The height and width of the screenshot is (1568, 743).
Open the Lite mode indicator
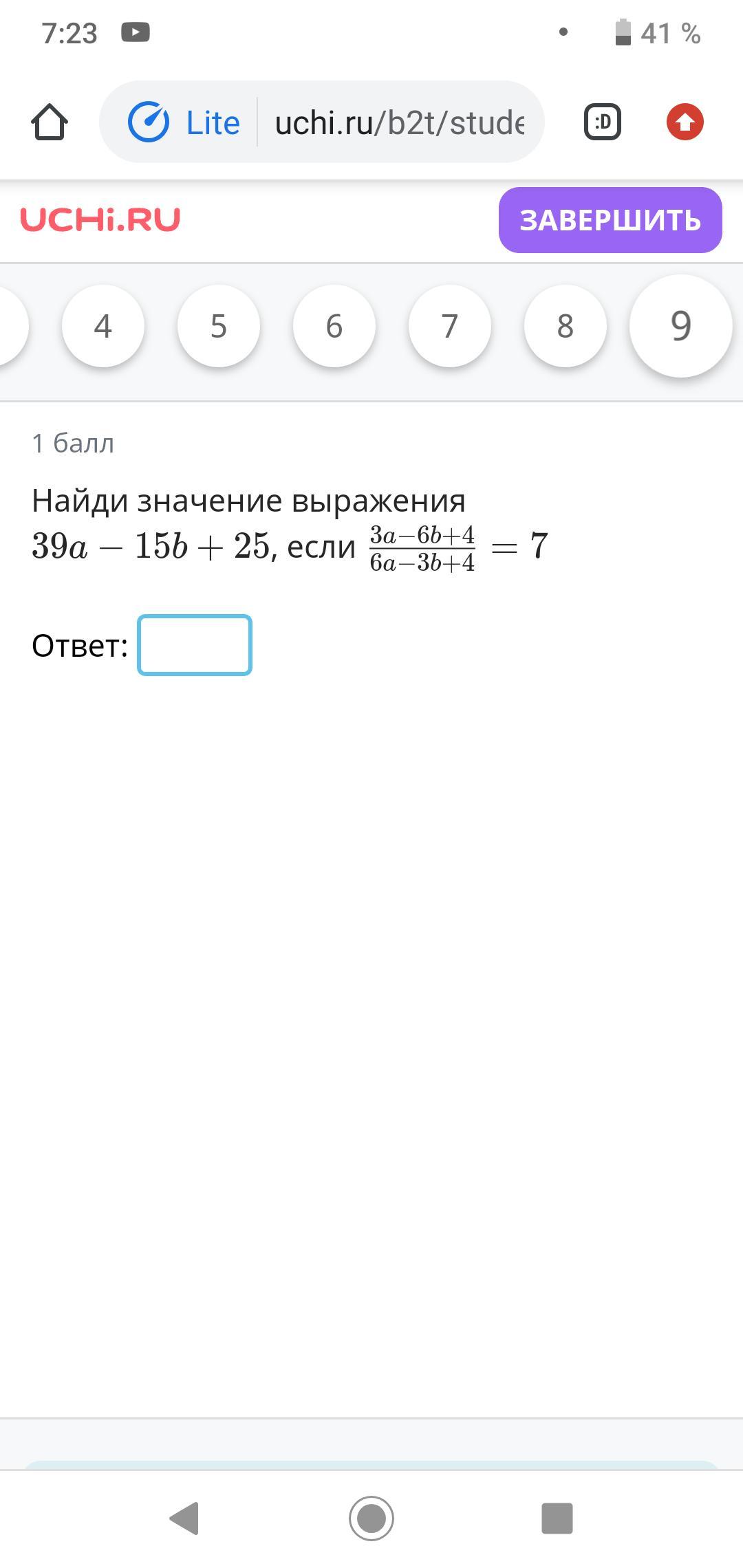click(184, 122)
